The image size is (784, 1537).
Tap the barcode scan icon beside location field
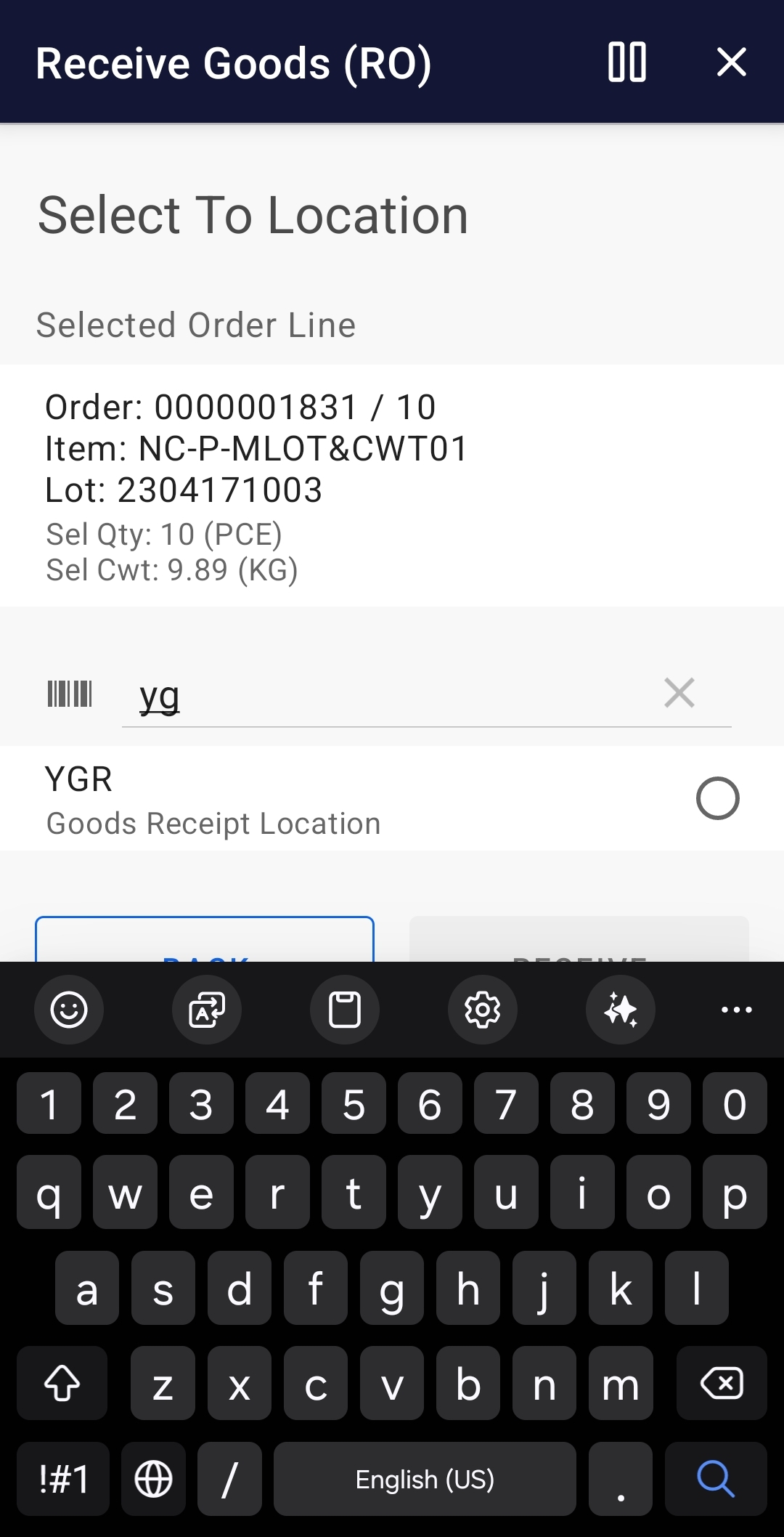[70, 694]
